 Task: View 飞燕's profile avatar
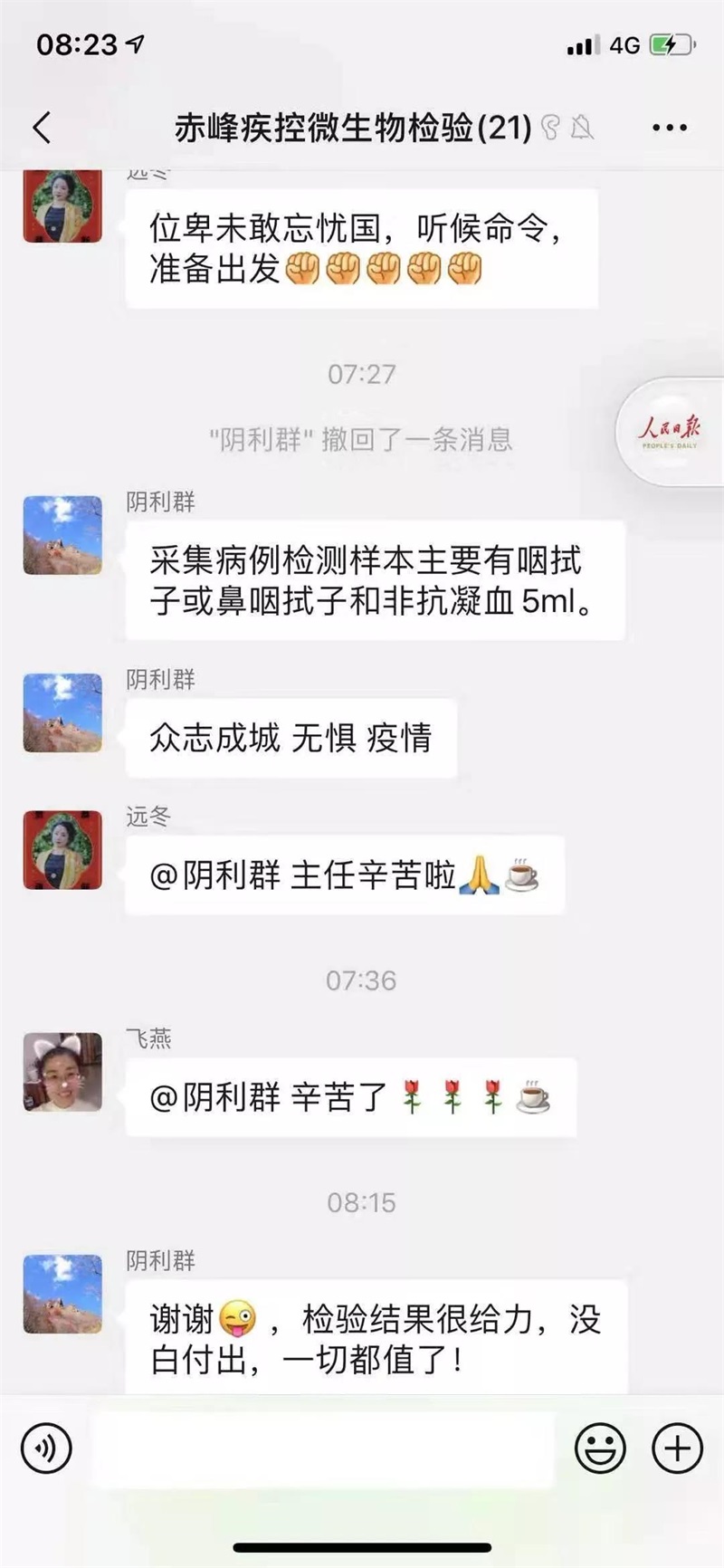coord(62,1072)
